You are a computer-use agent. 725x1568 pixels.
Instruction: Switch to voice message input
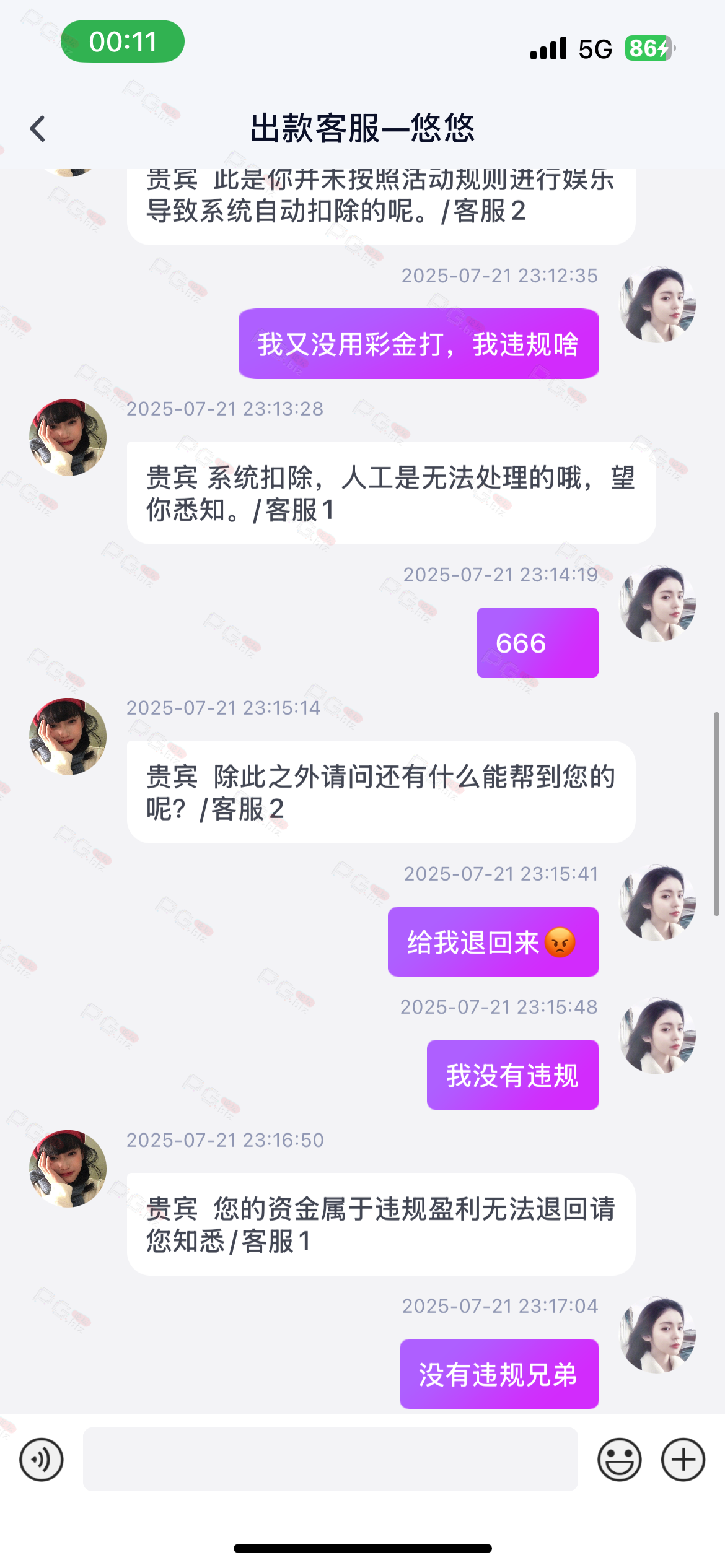[42, 1460]
